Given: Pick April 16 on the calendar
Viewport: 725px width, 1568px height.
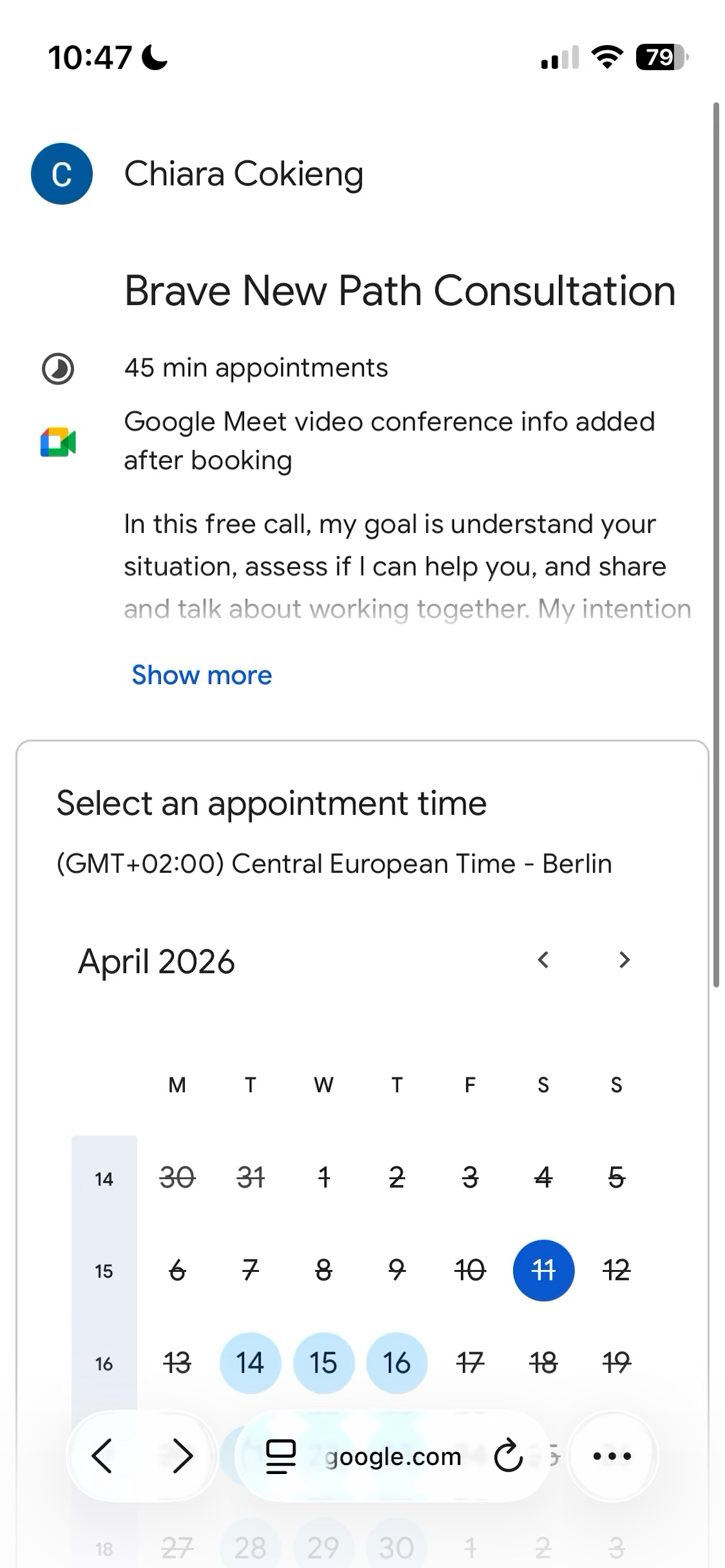Looking at the screenshot, I should pos(397,1363).
